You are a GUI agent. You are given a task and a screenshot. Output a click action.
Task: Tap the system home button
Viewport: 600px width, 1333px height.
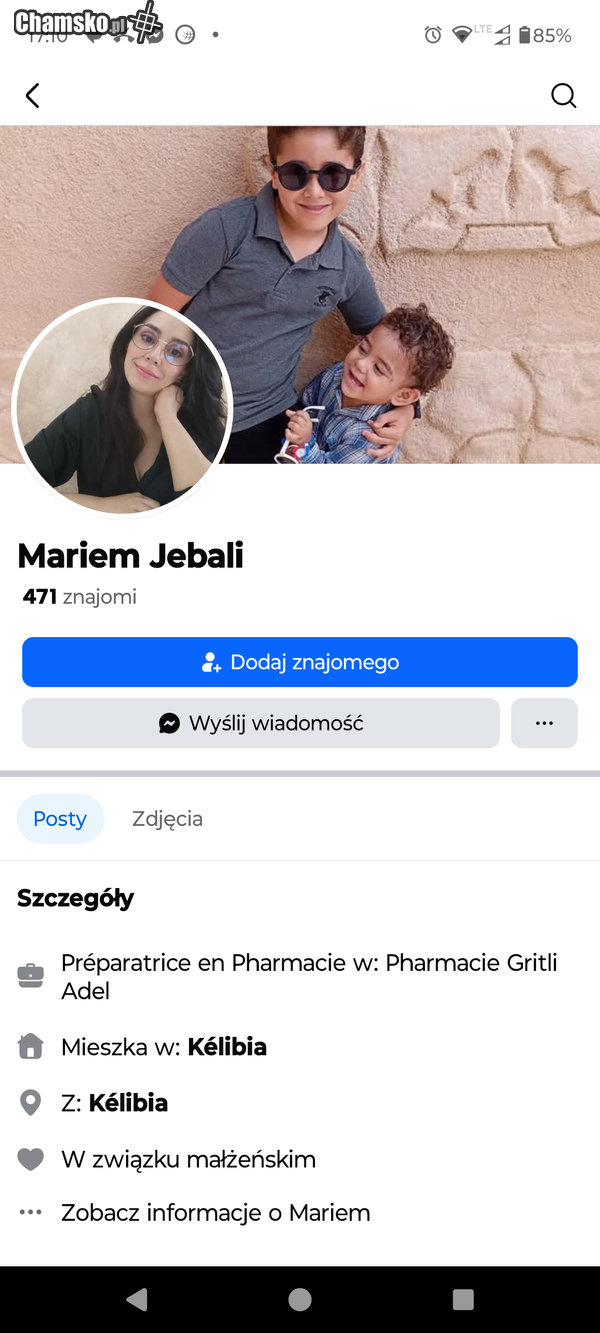(300, 1299)
